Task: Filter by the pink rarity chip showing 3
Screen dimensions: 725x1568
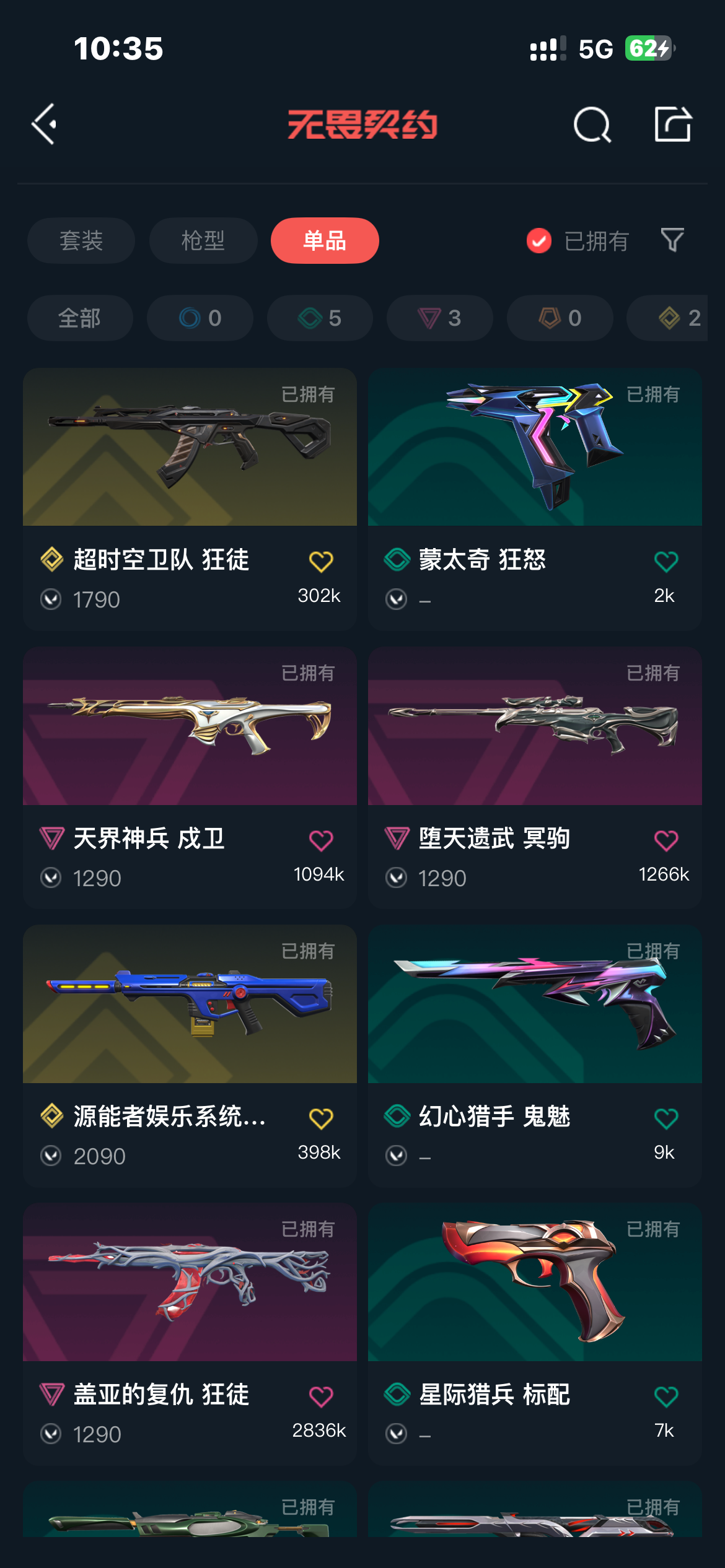Action: [440, 318]
